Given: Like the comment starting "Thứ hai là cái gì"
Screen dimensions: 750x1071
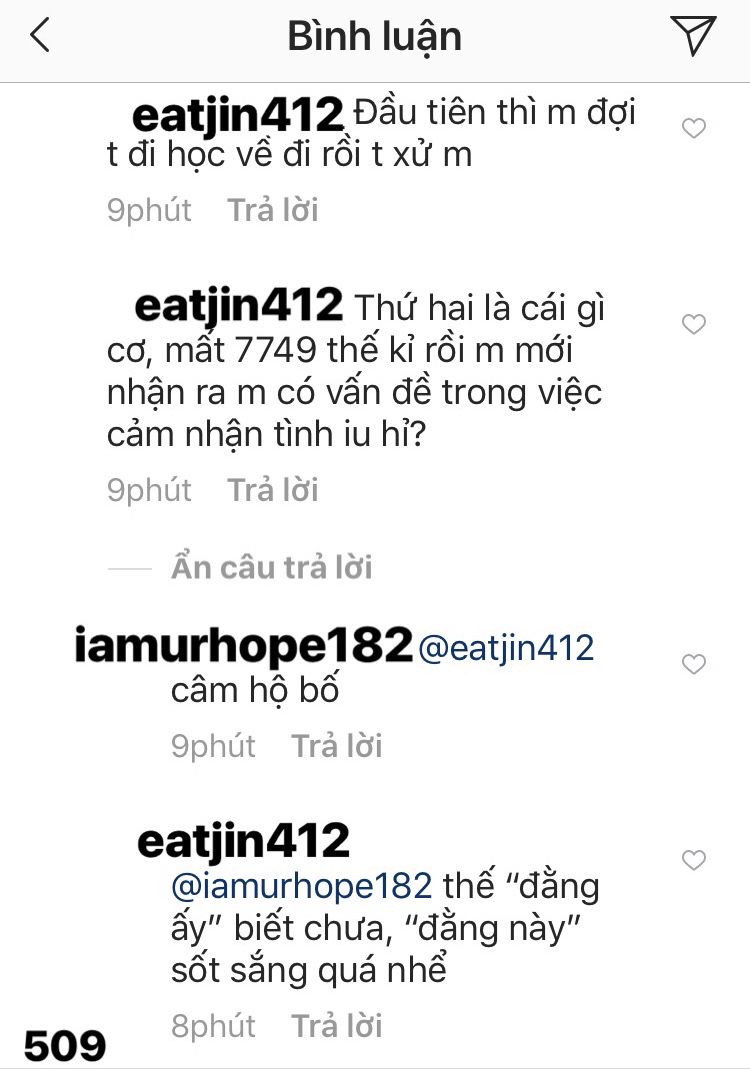Looking at the screenshot, I should point(693,324).
